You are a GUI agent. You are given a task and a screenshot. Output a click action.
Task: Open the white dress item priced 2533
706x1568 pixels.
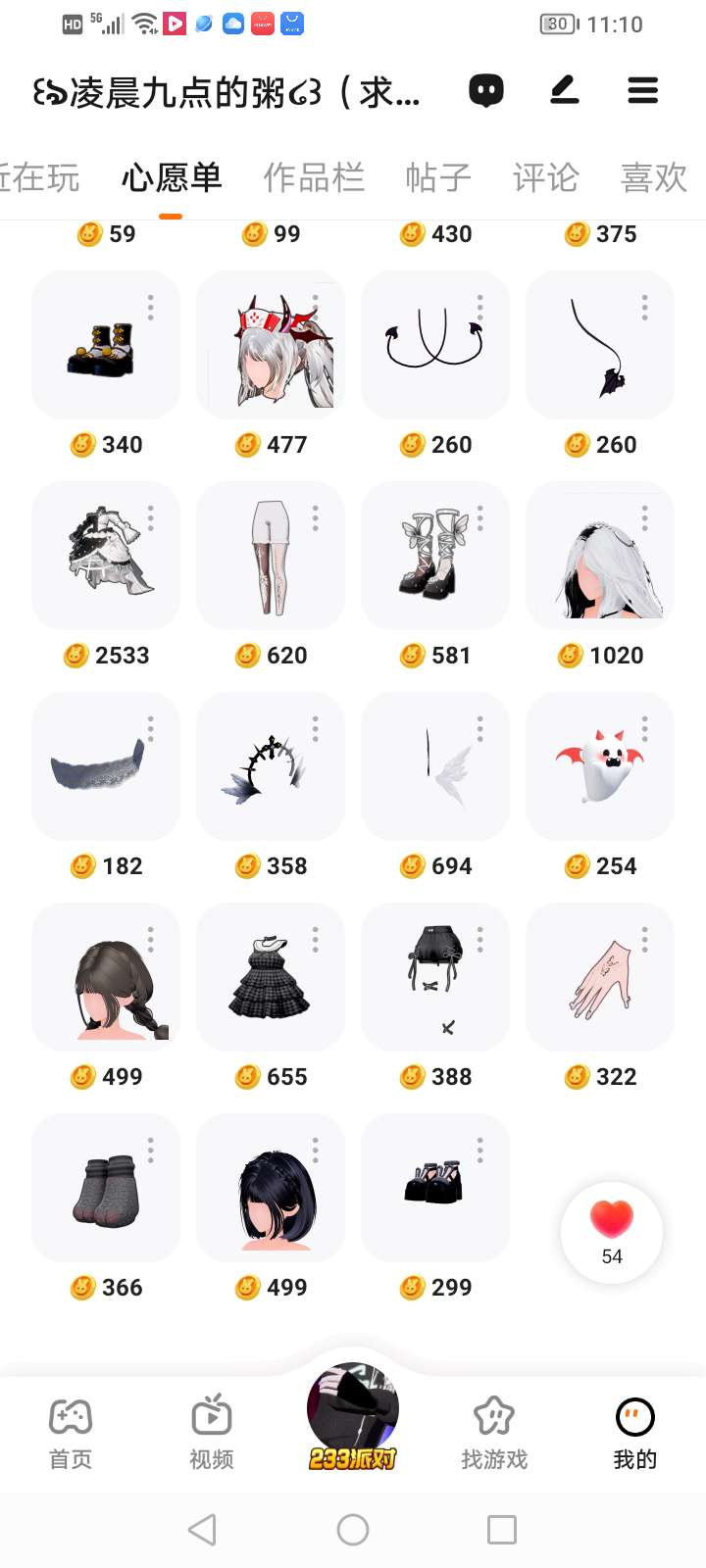point(105,556)
